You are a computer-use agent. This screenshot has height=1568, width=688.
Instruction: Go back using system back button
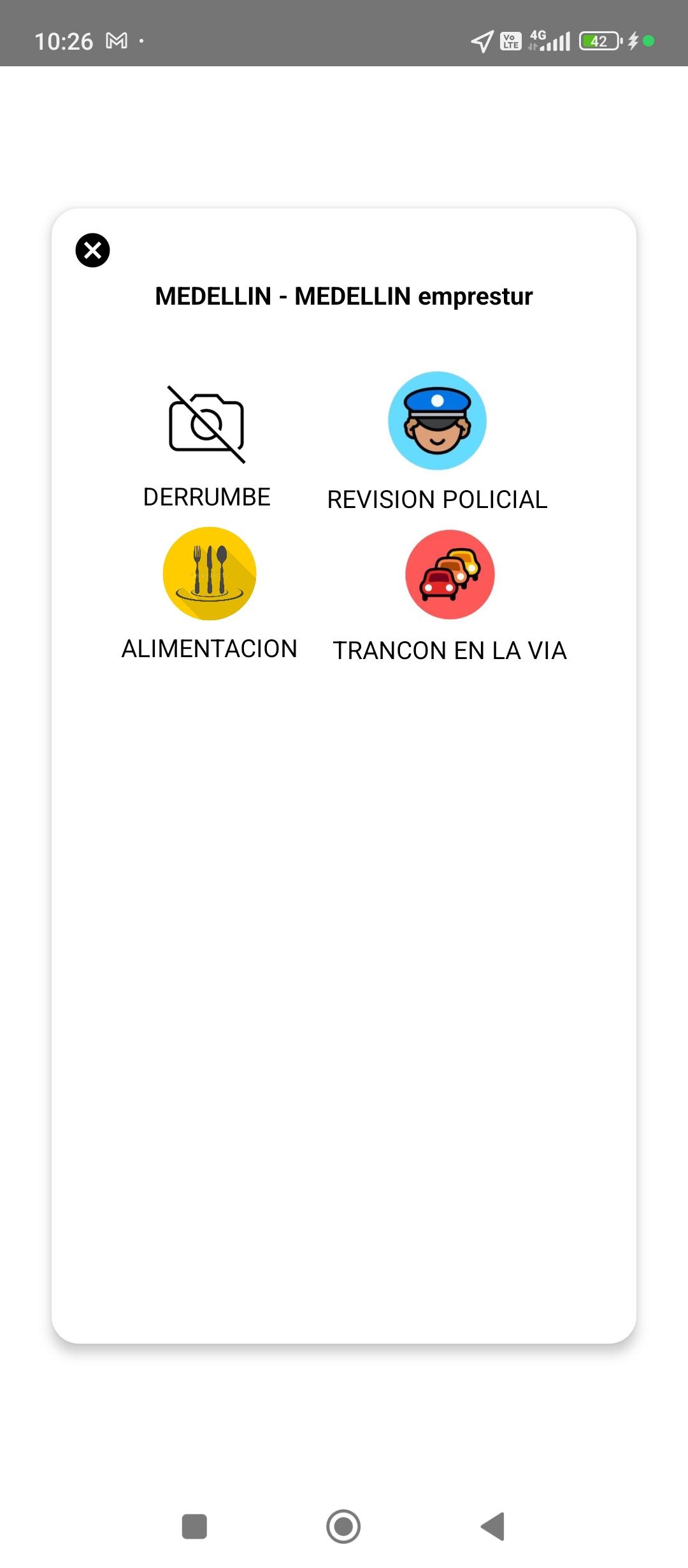pos(493,1527)
